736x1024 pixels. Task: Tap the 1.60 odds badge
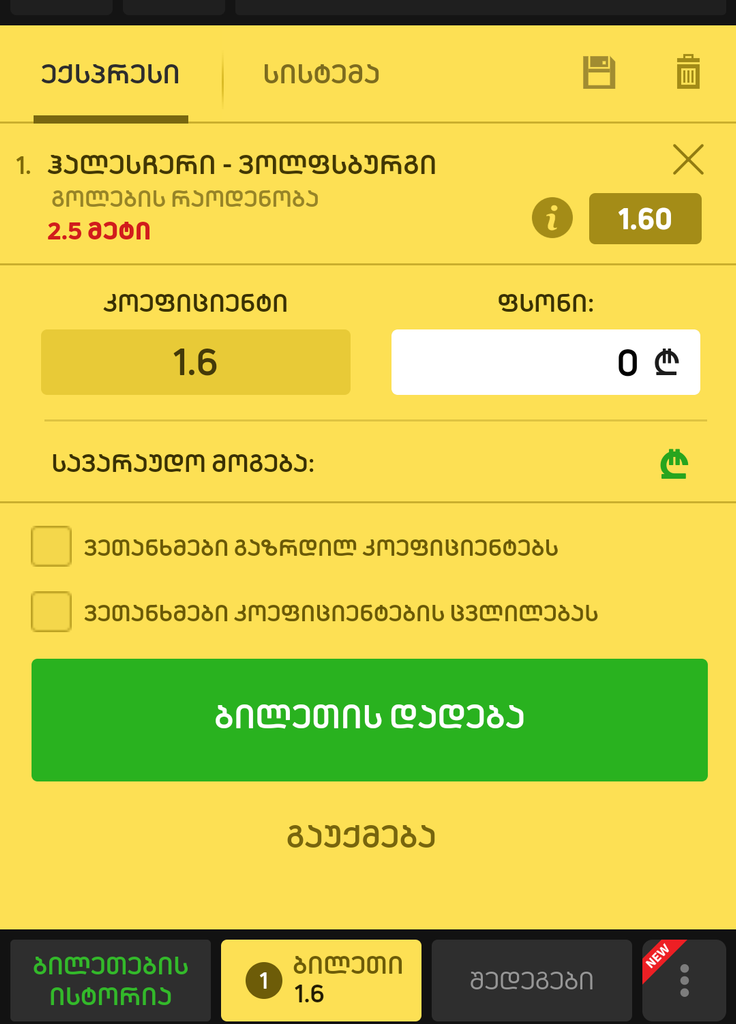(x=645, y=219)
